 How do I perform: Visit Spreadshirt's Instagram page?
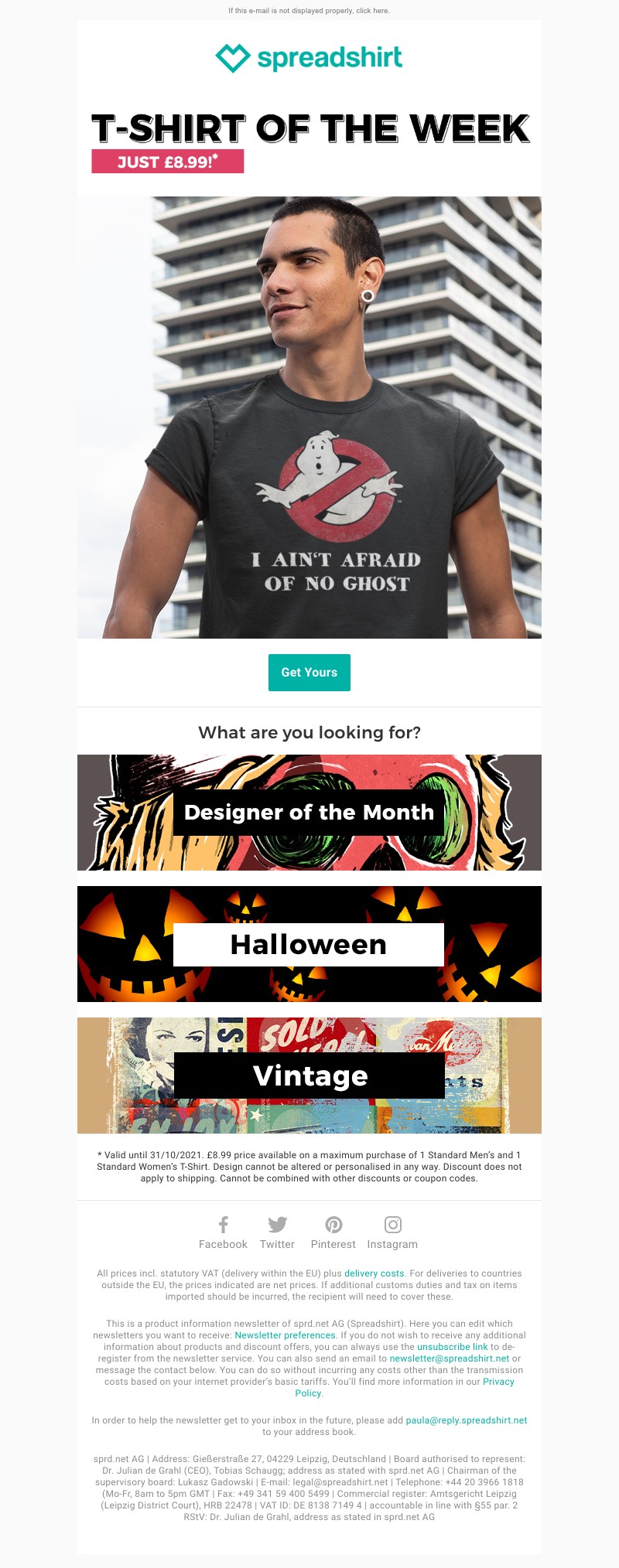[392, 1232]
